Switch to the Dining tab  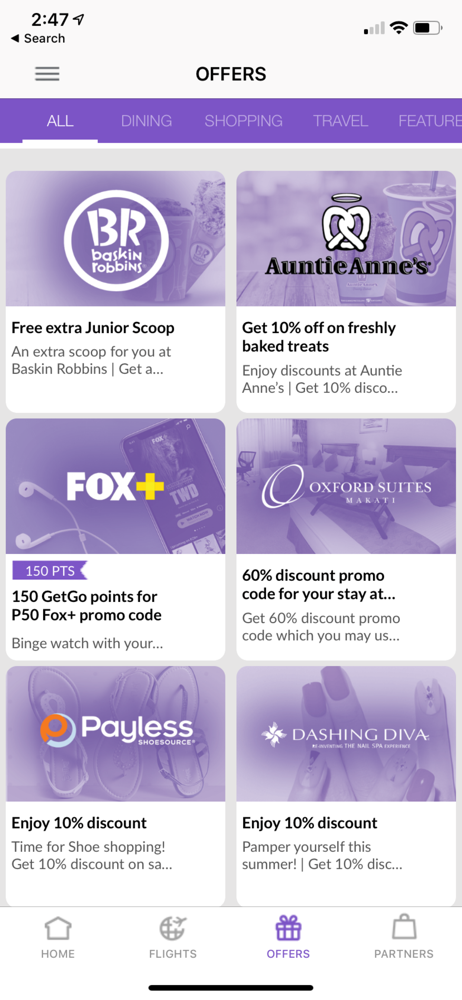coord(146,121)
